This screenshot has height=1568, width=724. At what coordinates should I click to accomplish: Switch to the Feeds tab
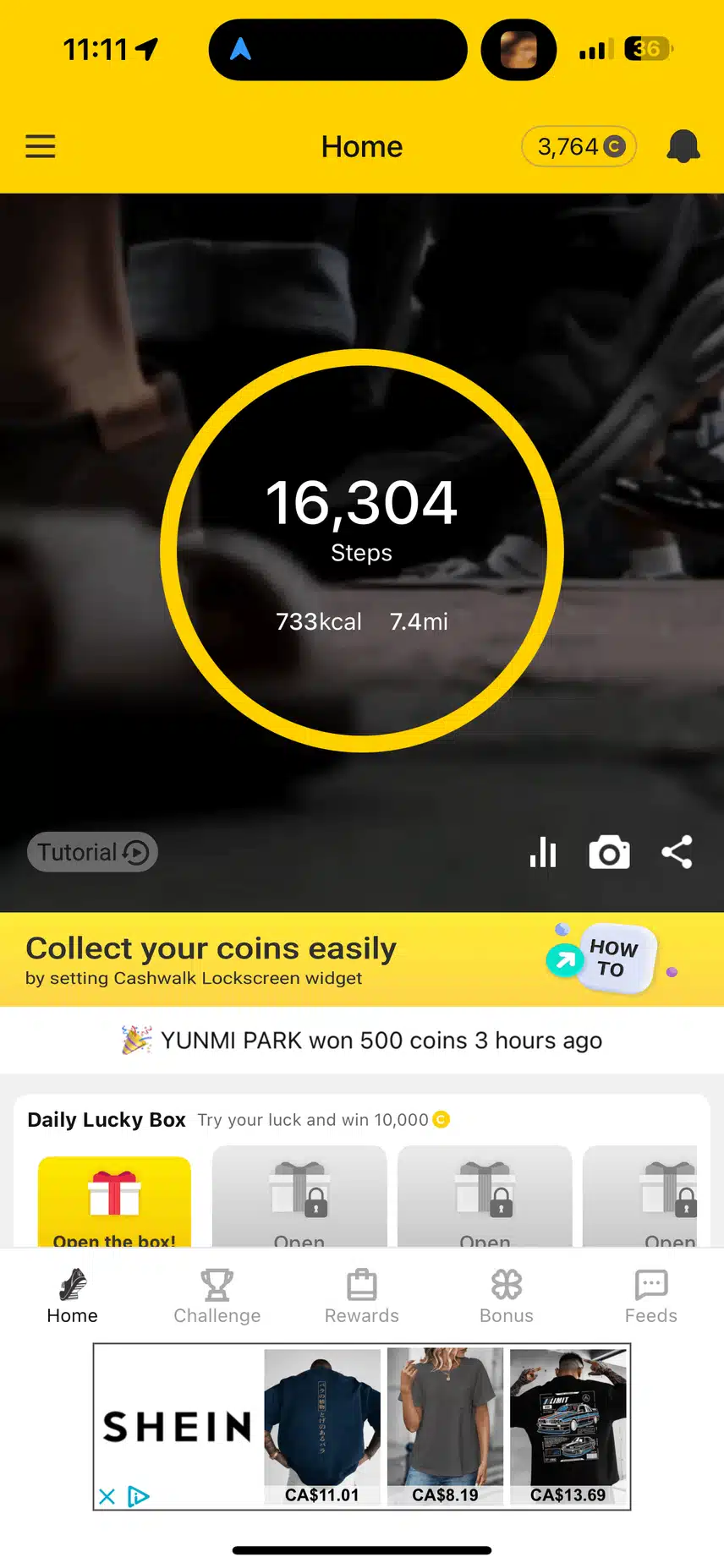click(x=650, y=1296)
